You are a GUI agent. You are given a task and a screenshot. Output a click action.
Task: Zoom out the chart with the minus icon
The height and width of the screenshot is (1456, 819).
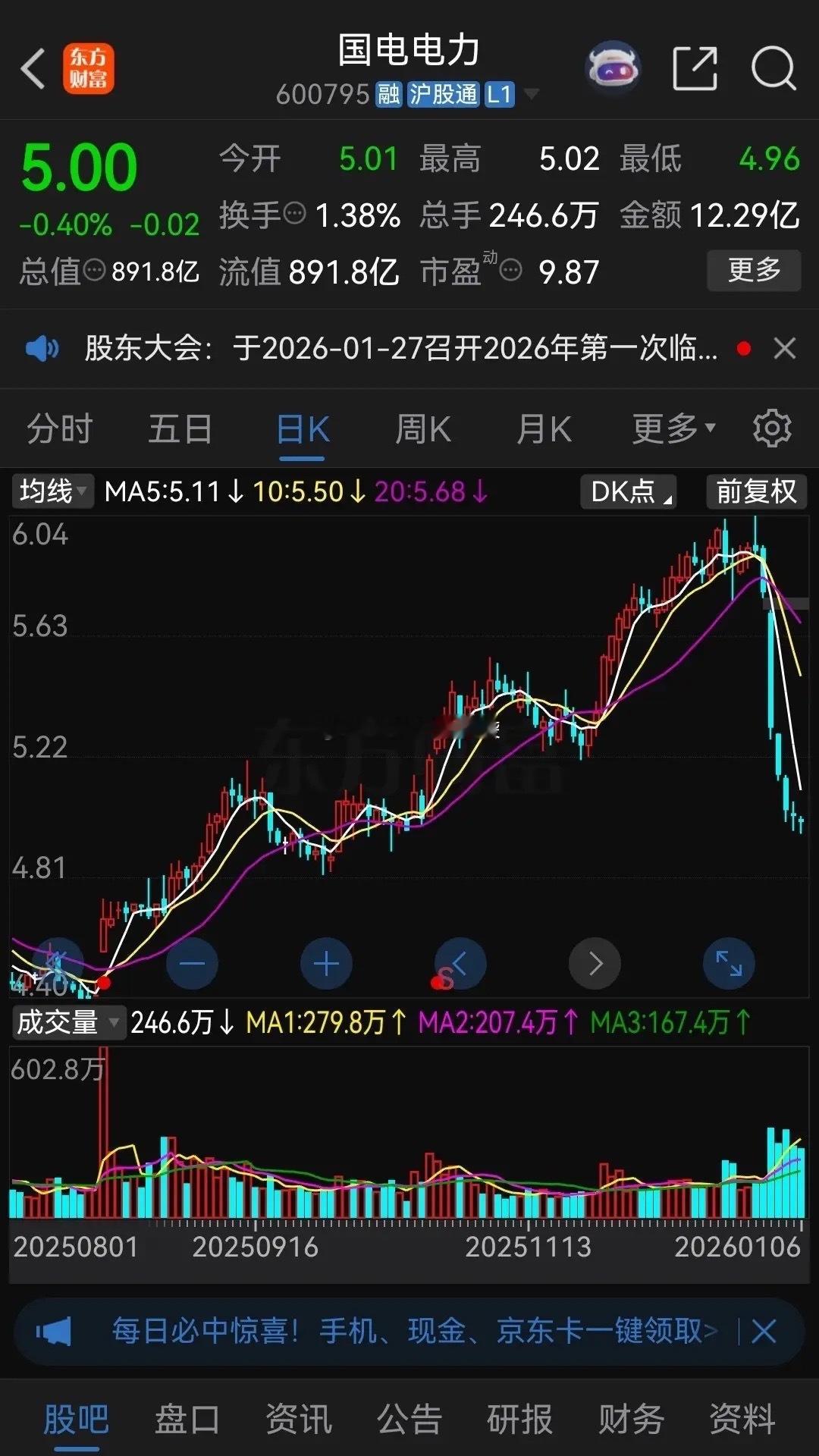(x=192, y=963)
